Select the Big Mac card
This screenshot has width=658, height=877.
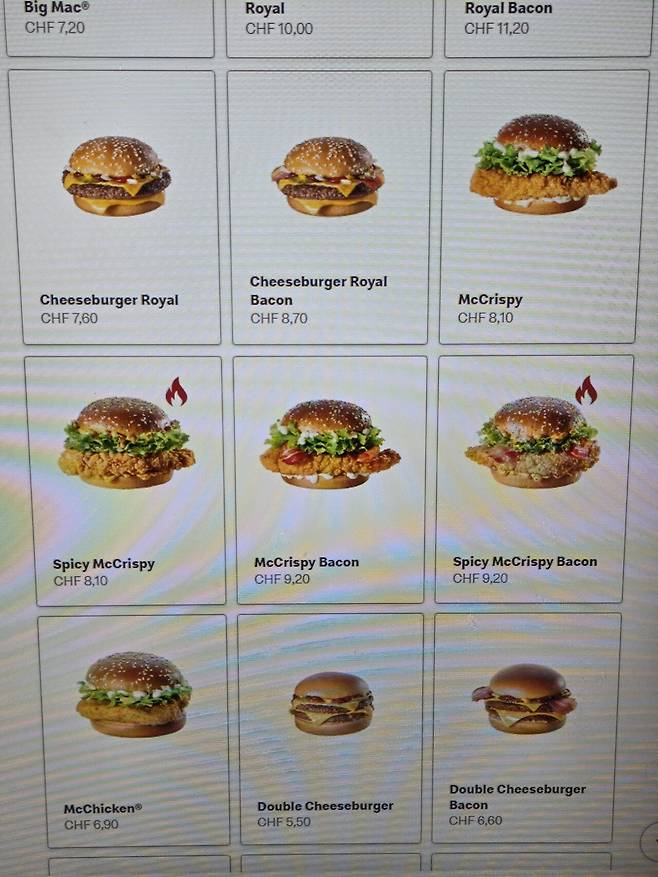click(110, 25)
